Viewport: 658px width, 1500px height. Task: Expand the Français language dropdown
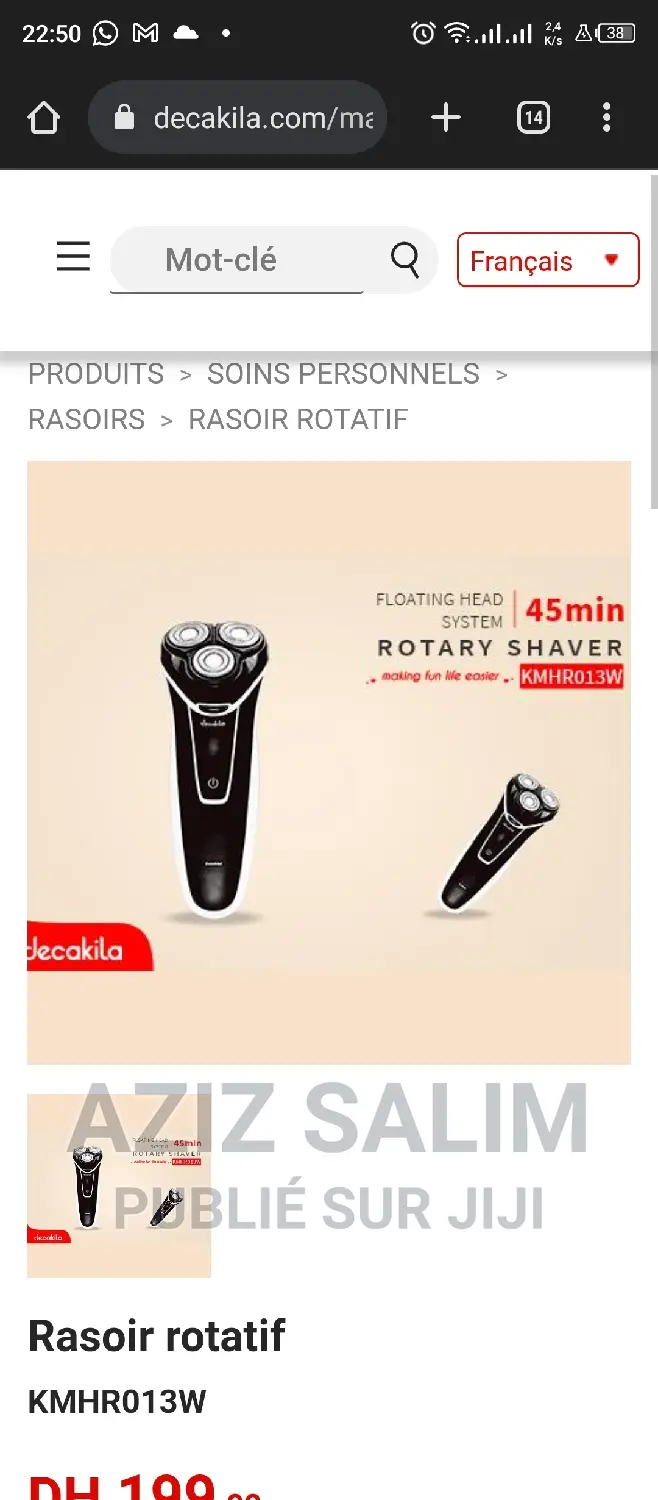(547, 260)
